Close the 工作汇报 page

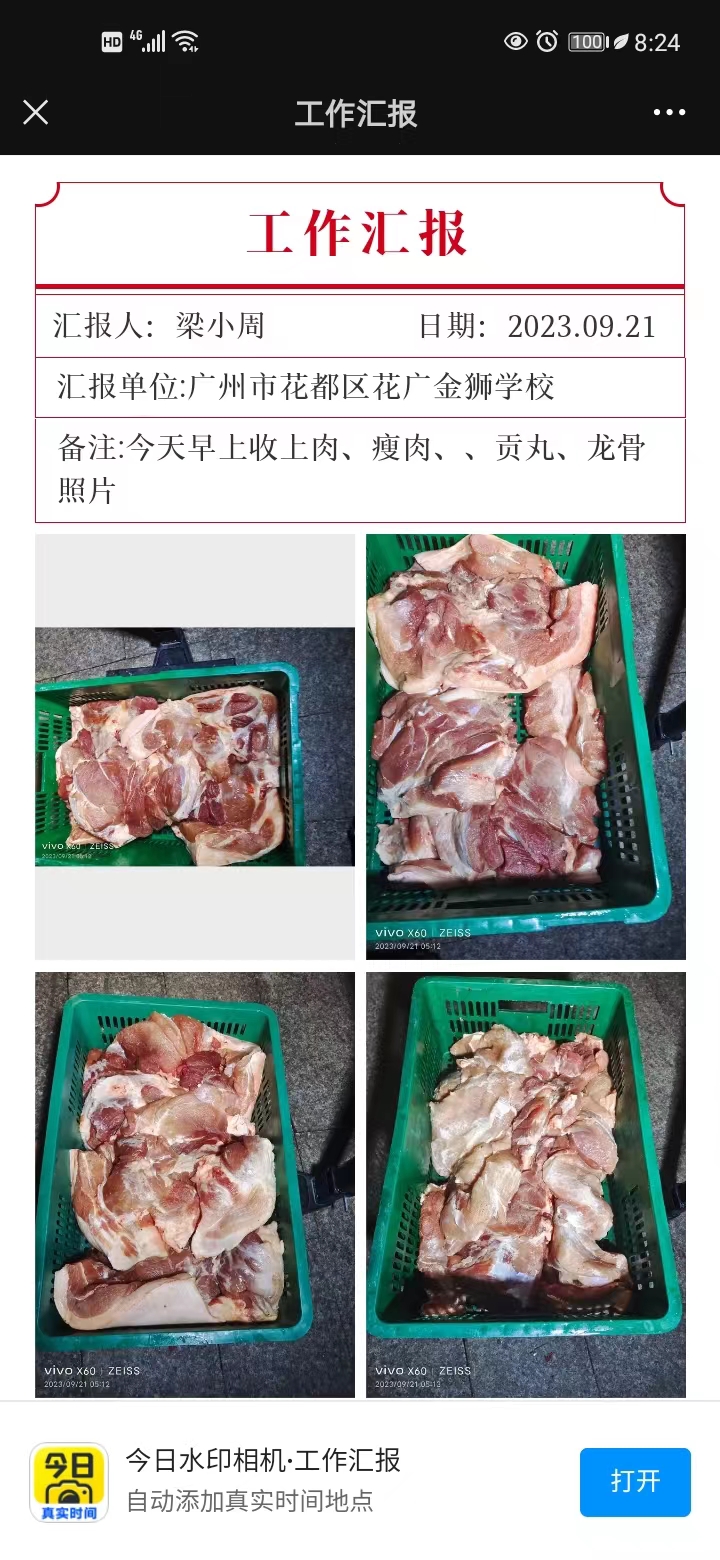[x=36, y=112]
